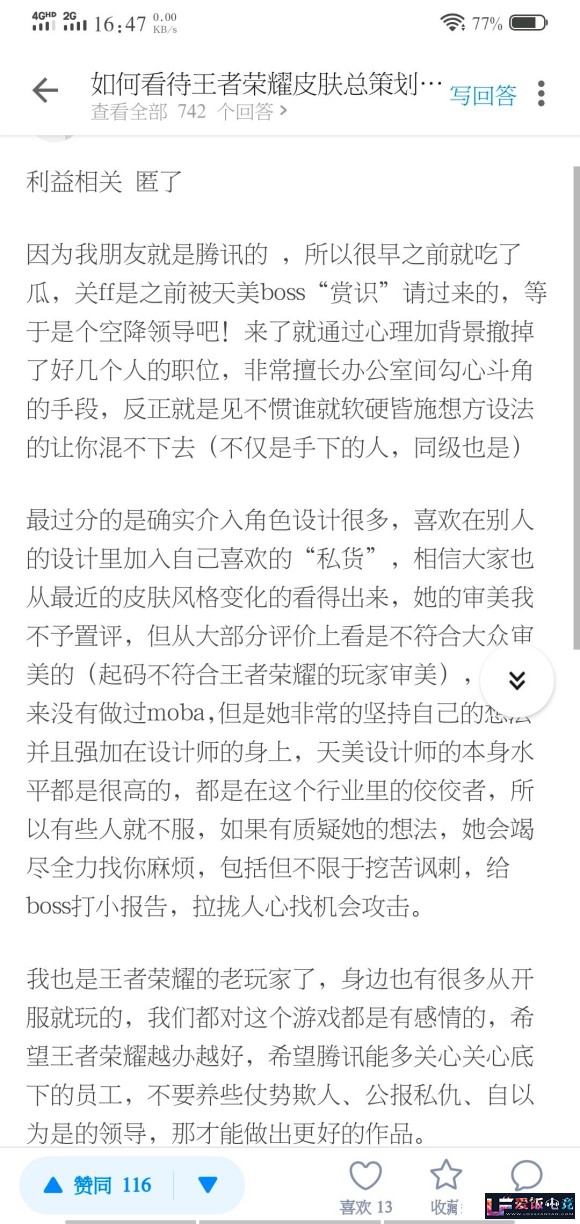Jump to next answer with double-chevron button

[517, 681]
